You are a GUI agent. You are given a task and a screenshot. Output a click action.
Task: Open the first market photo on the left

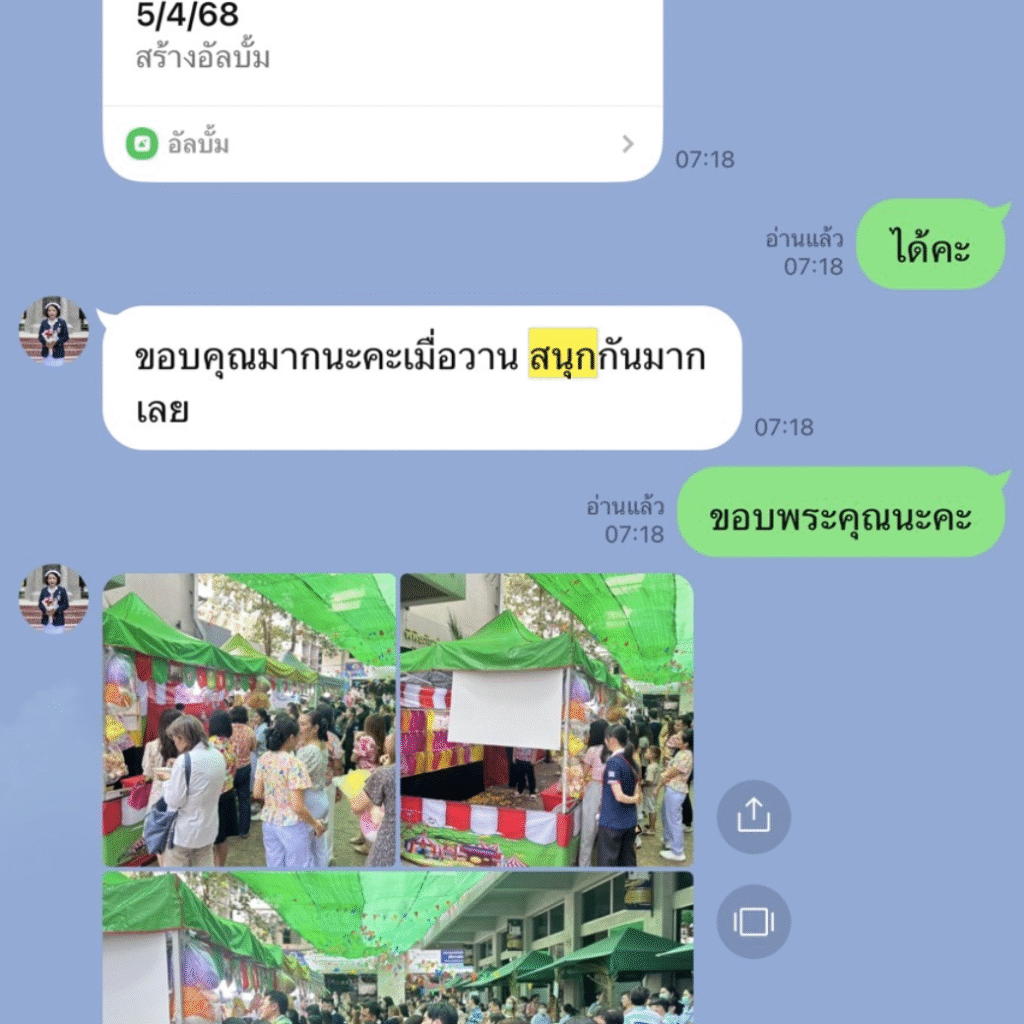tap(249, 720)
